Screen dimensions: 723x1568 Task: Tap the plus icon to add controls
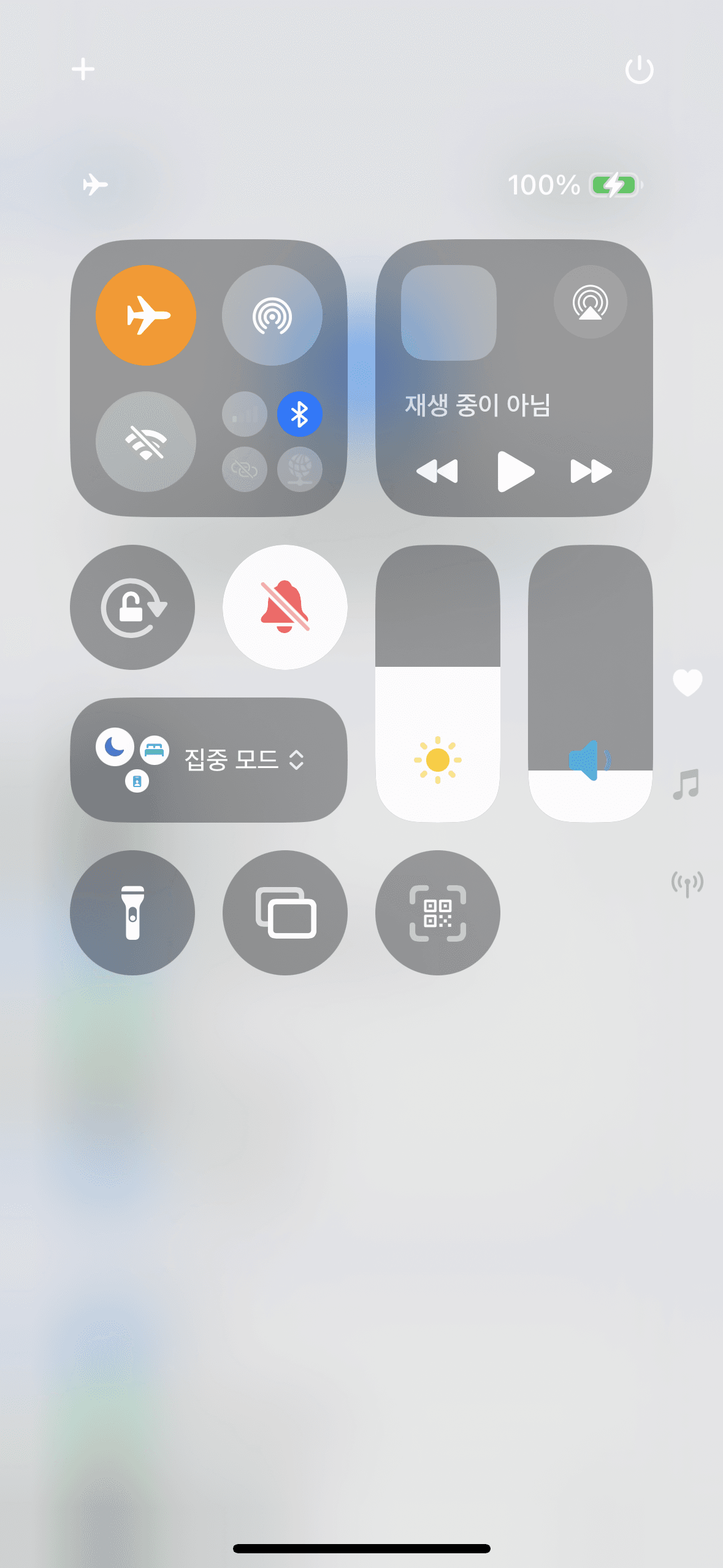[83, 69]
